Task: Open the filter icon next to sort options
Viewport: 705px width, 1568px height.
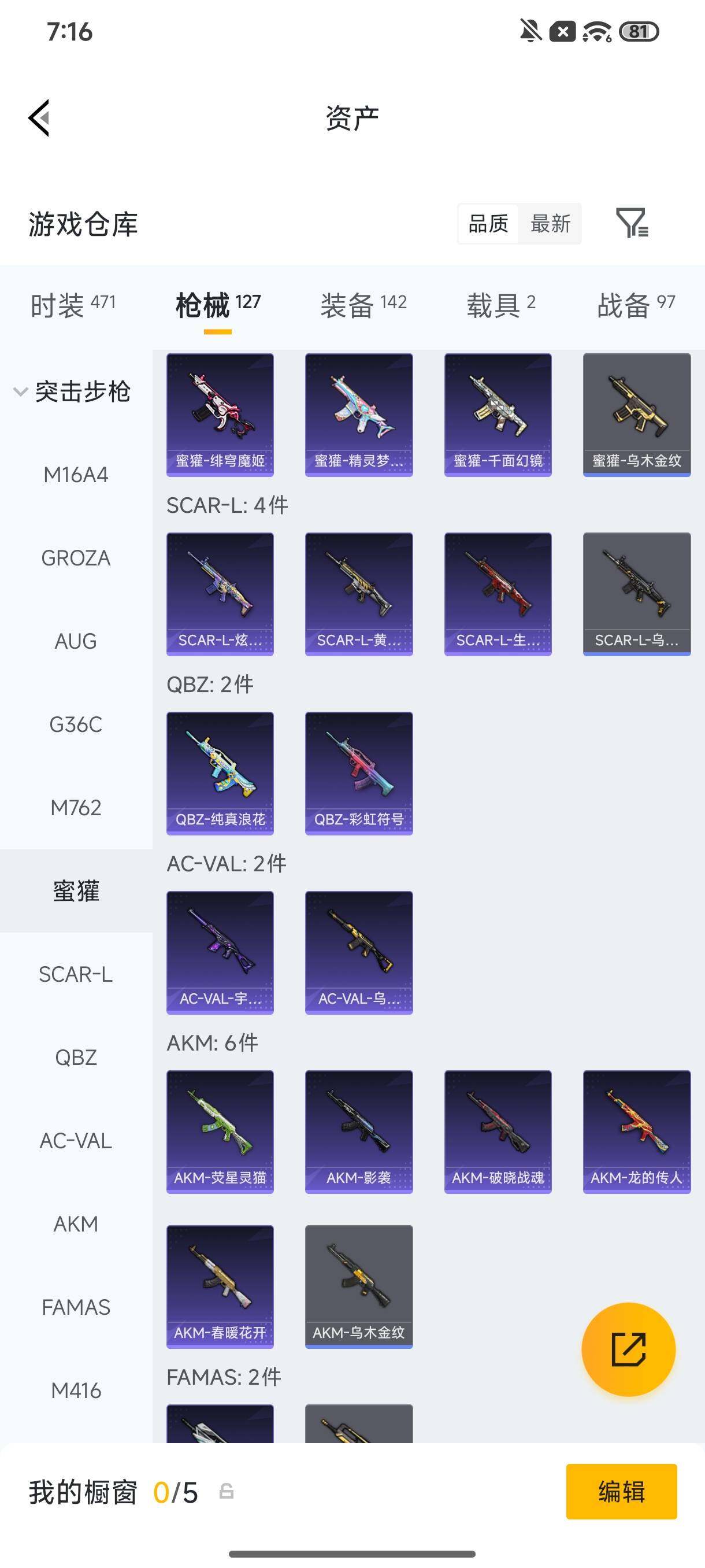Action: [x=632, y=223]
